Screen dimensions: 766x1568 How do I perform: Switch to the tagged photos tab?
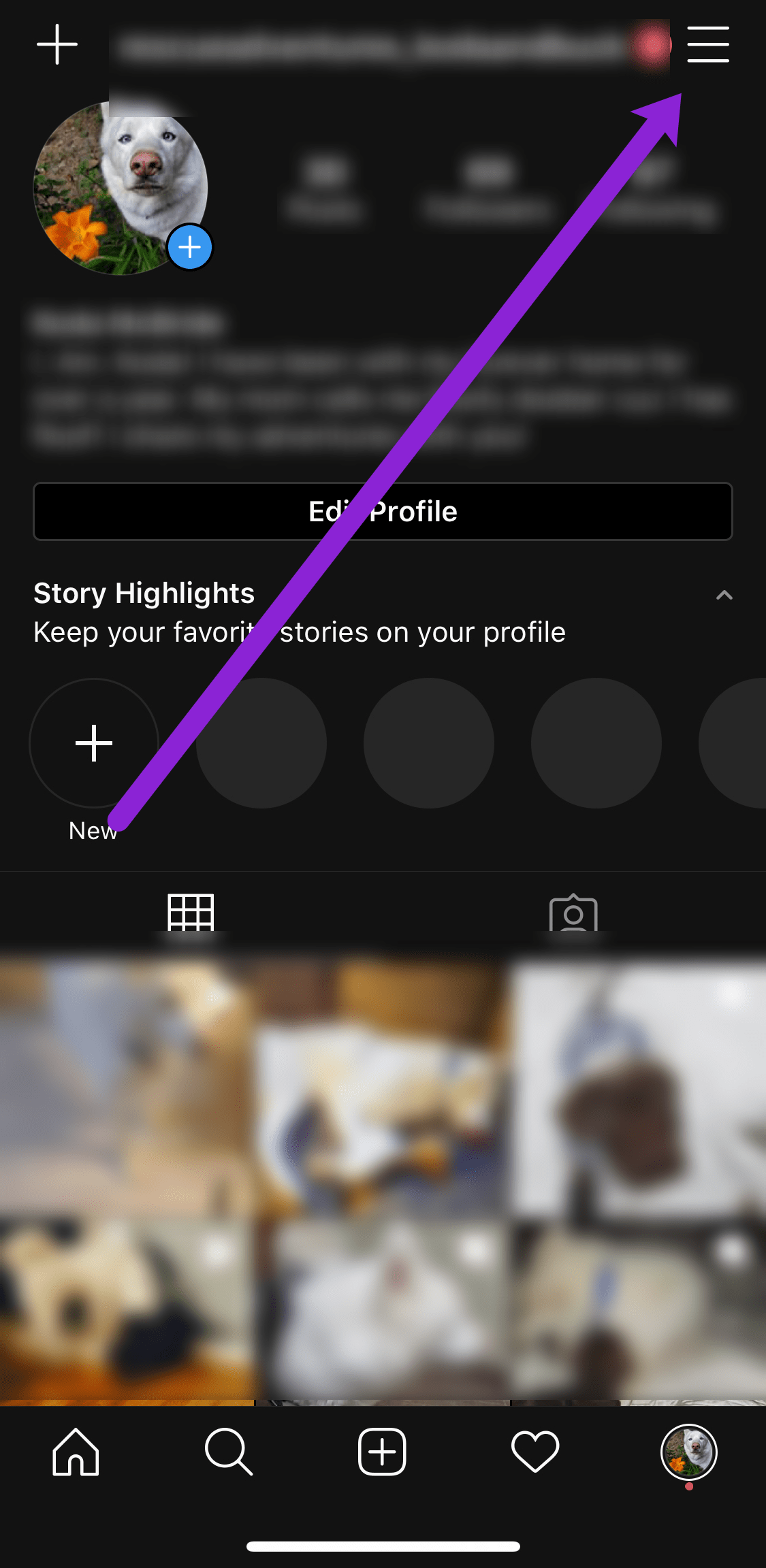[573, 912]
